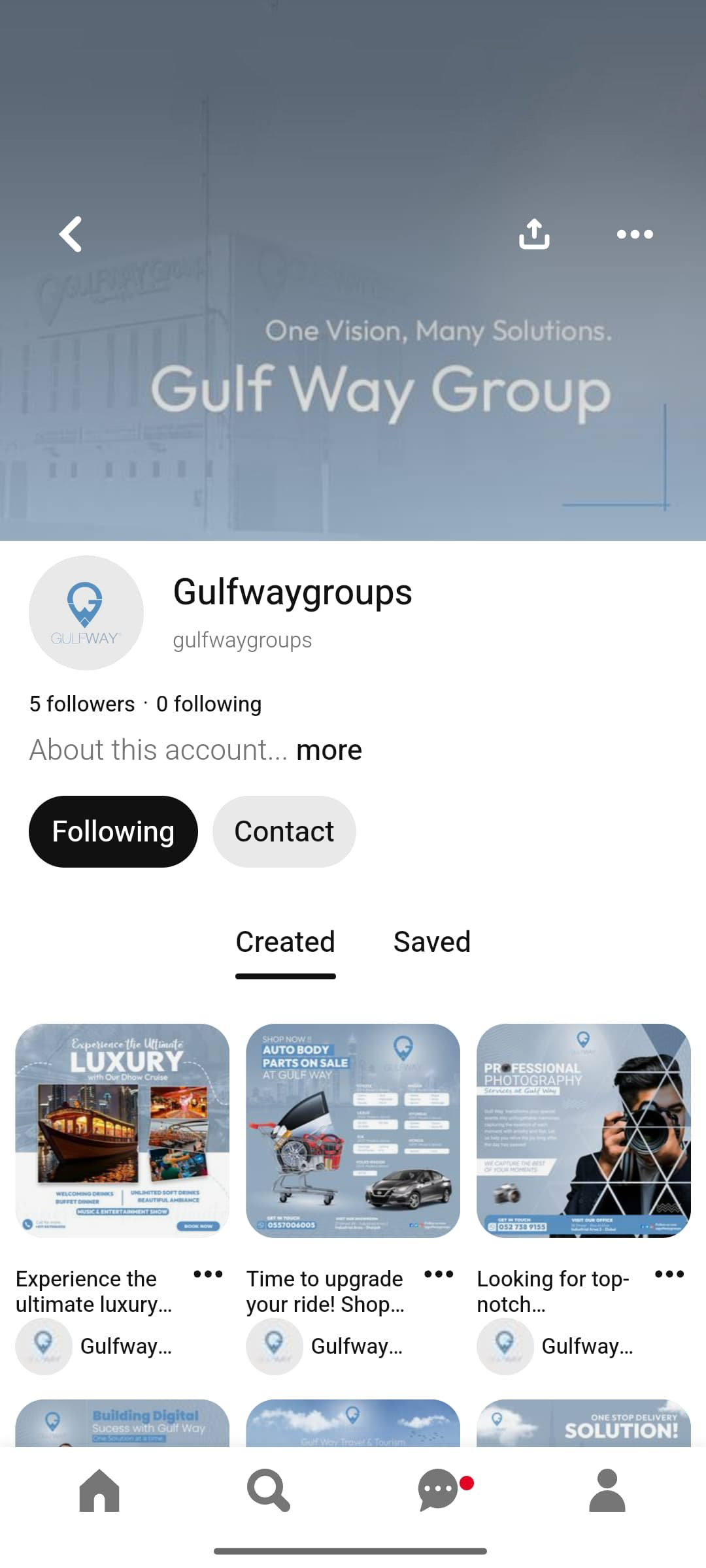Screen dimensions: 706x1568
Task: Open the profile overflow menu
Action: click(635, 234)
